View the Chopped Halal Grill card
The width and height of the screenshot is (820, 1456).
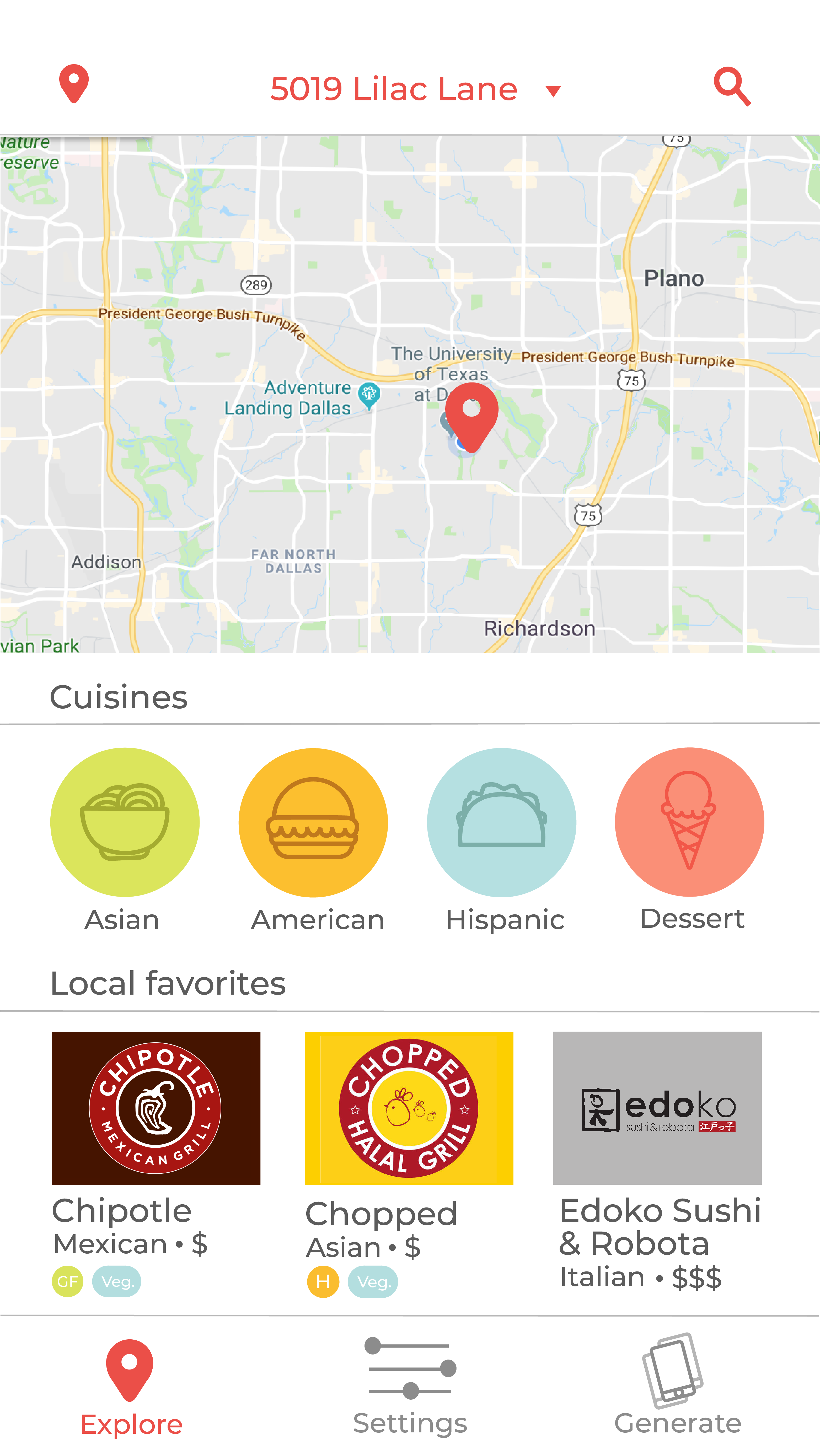[409, 1108]
